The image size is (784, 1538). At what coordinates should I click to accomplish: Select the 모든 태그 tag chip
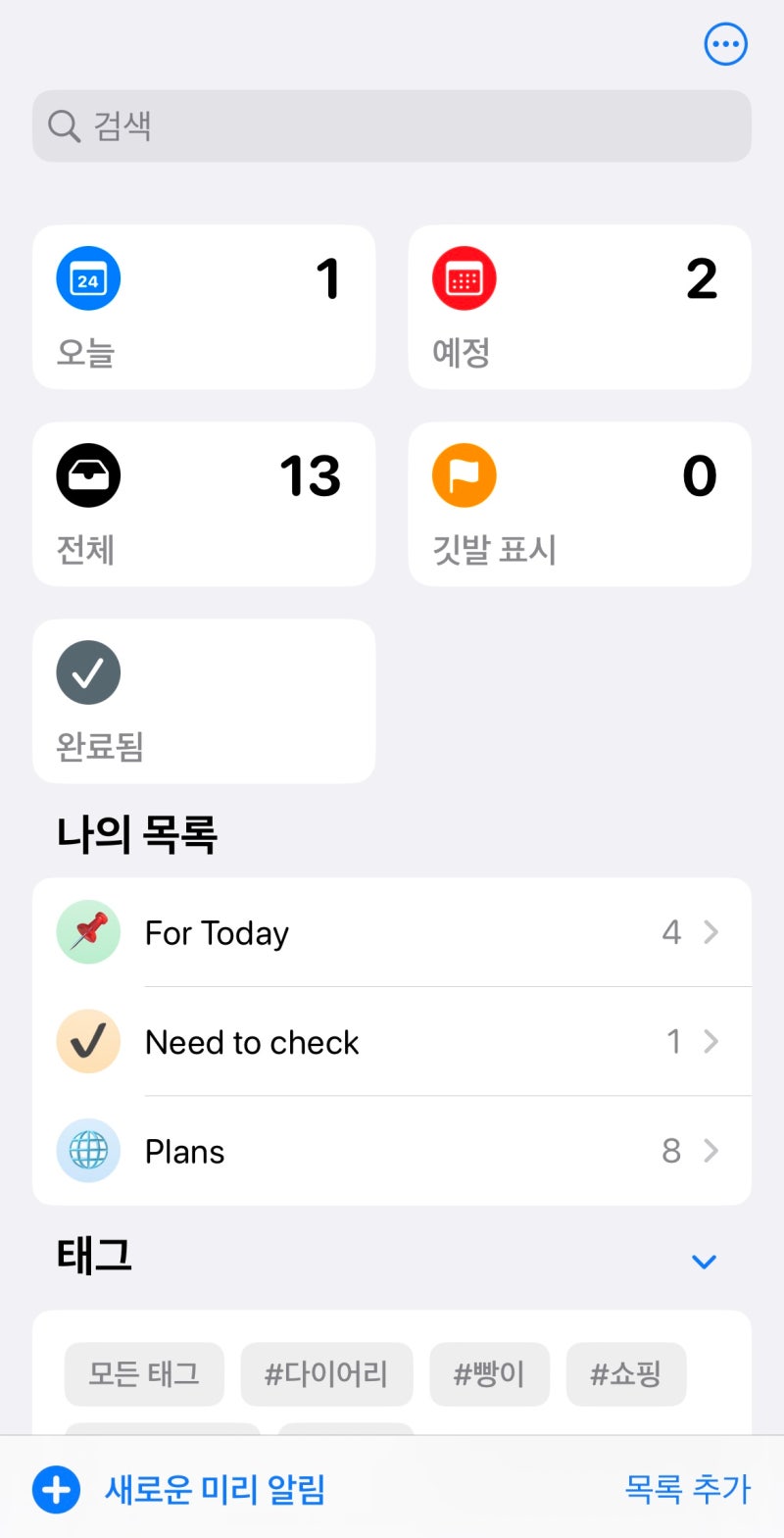click(x=143, y=1374)
